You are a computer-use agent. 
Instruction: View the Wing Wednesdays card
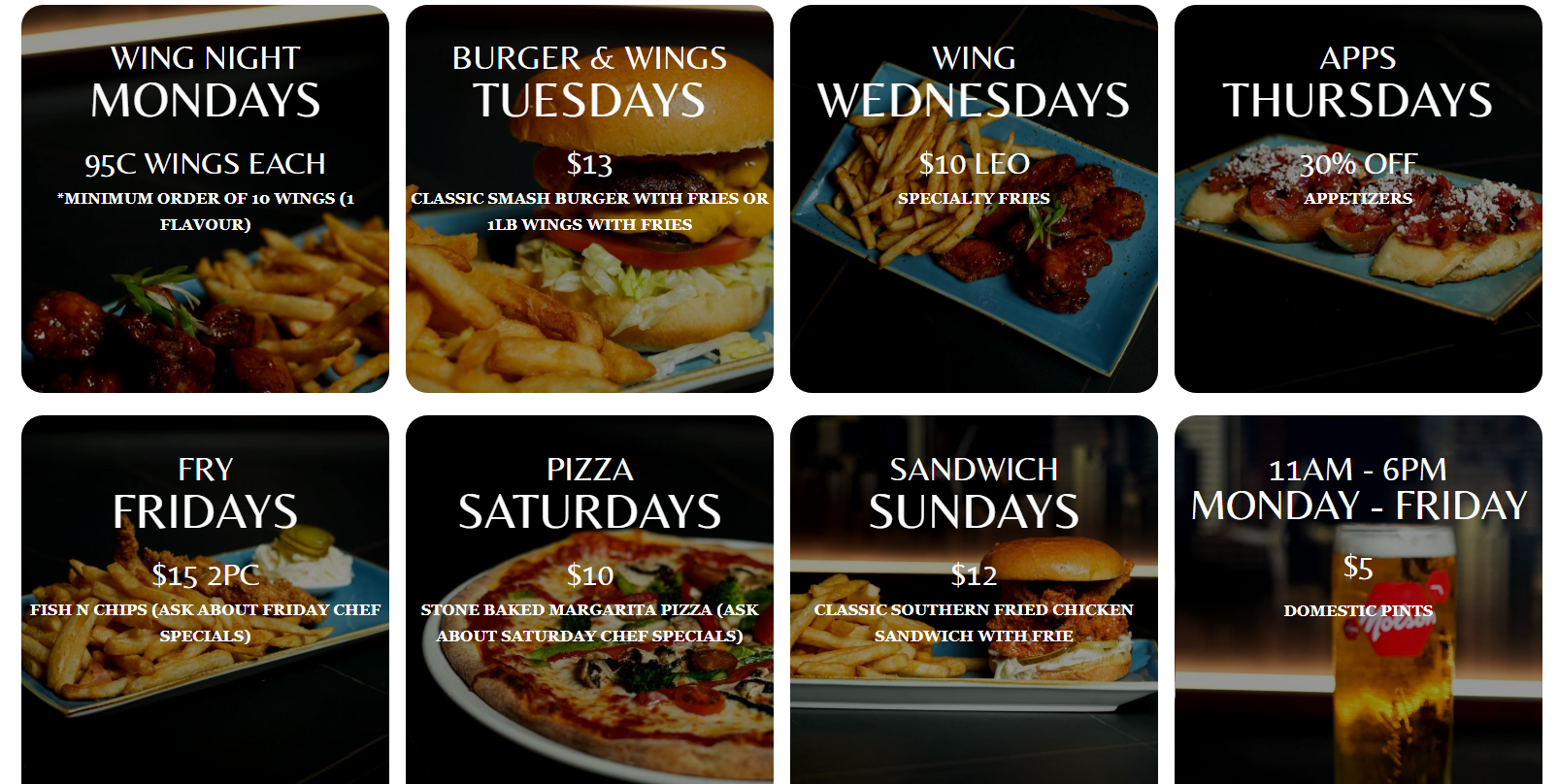point(974,199)
